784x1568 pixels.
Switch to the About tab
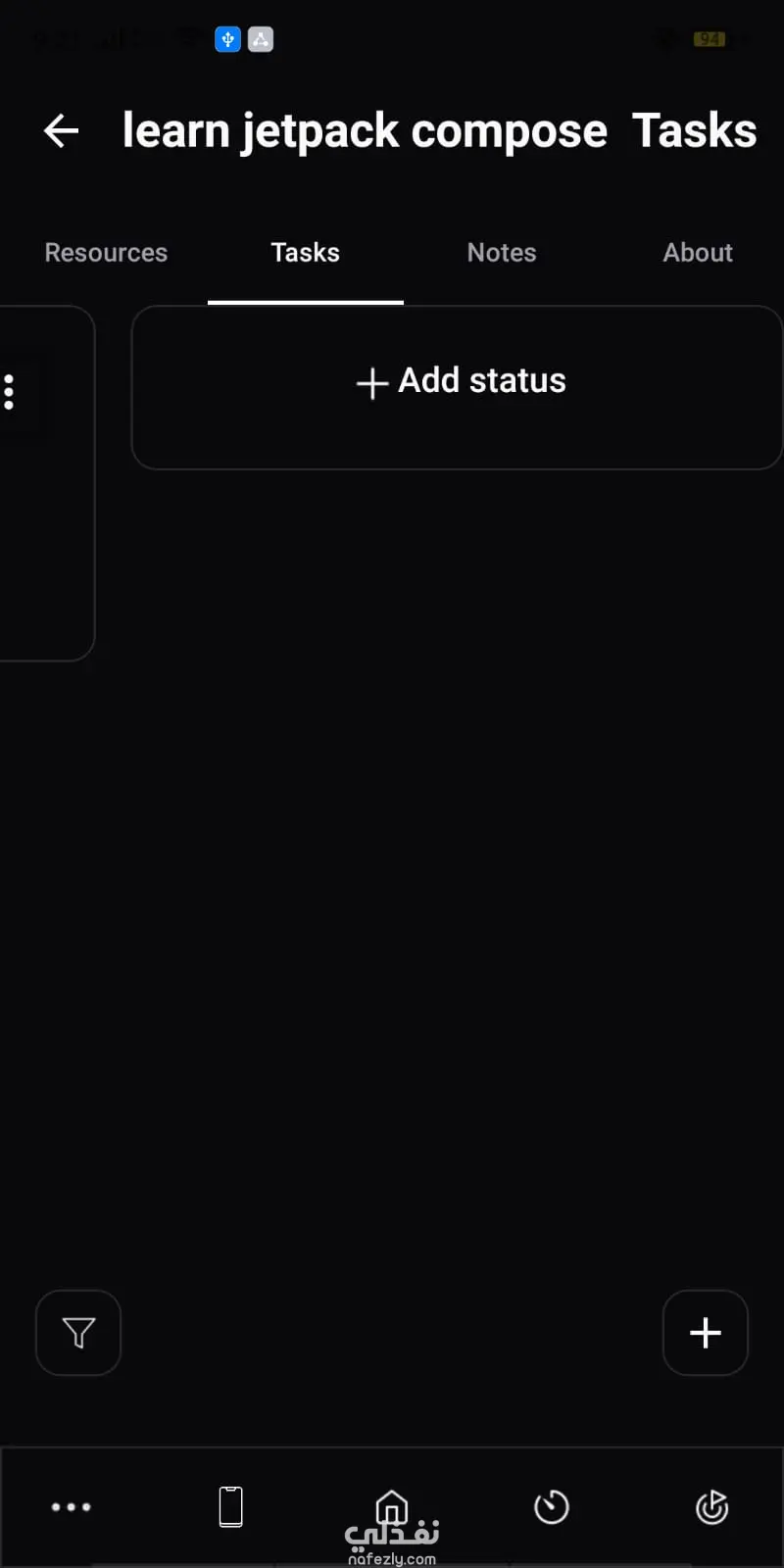pyautogui.click(x=698, y=253)
